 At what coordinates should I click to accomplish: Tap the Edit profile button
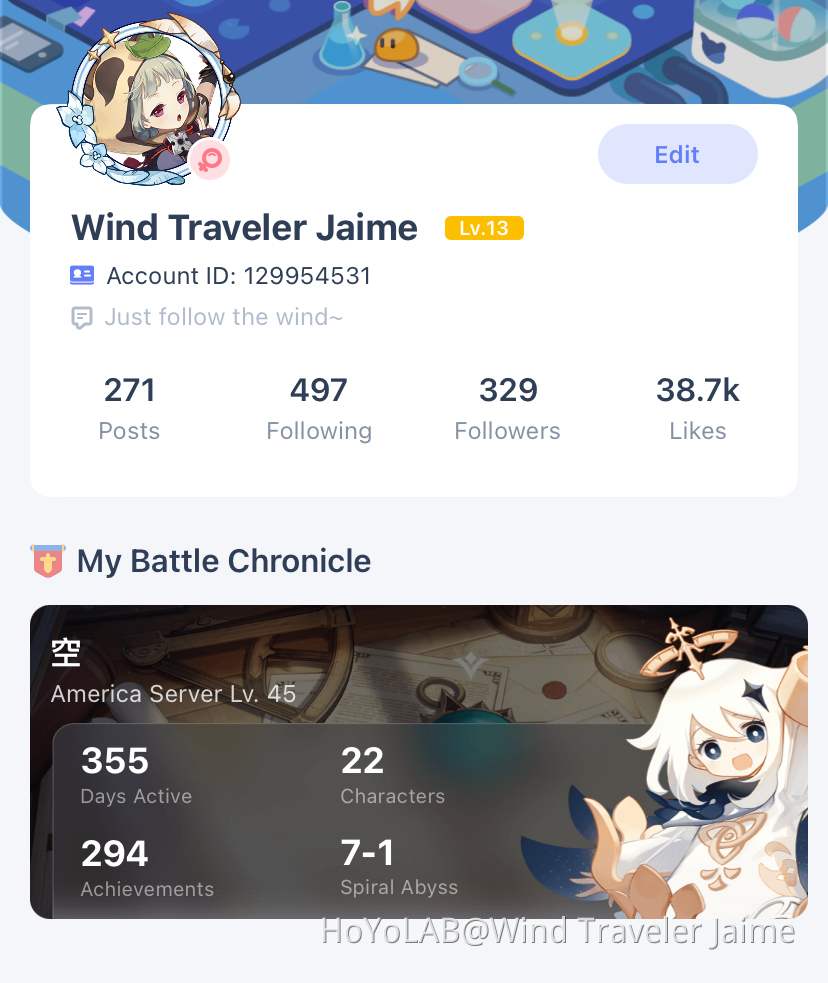tap(677, 154)
